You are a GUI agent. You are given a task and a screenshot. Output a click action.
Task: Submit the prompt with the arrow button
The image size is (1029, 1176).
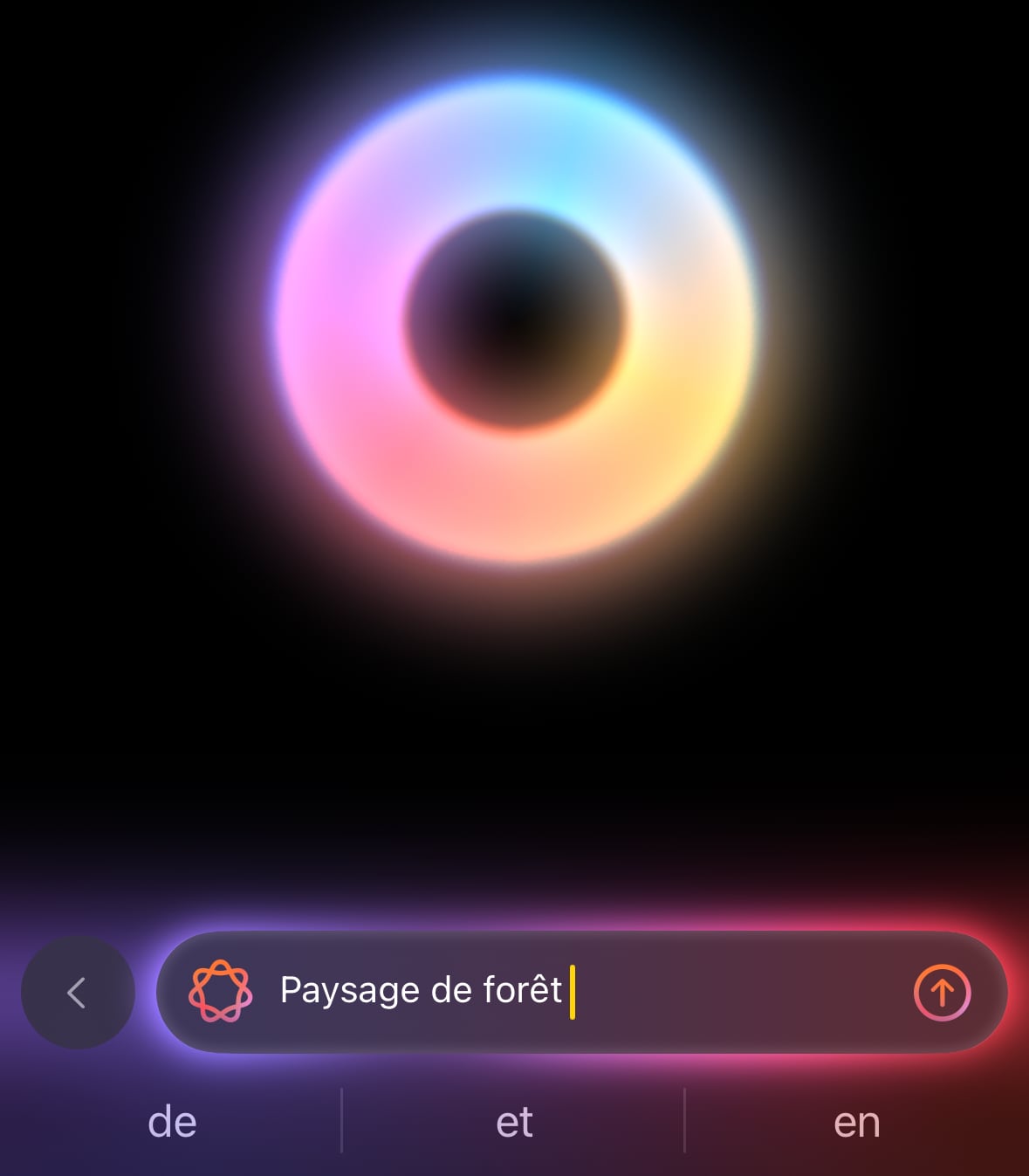click(942, 993)
